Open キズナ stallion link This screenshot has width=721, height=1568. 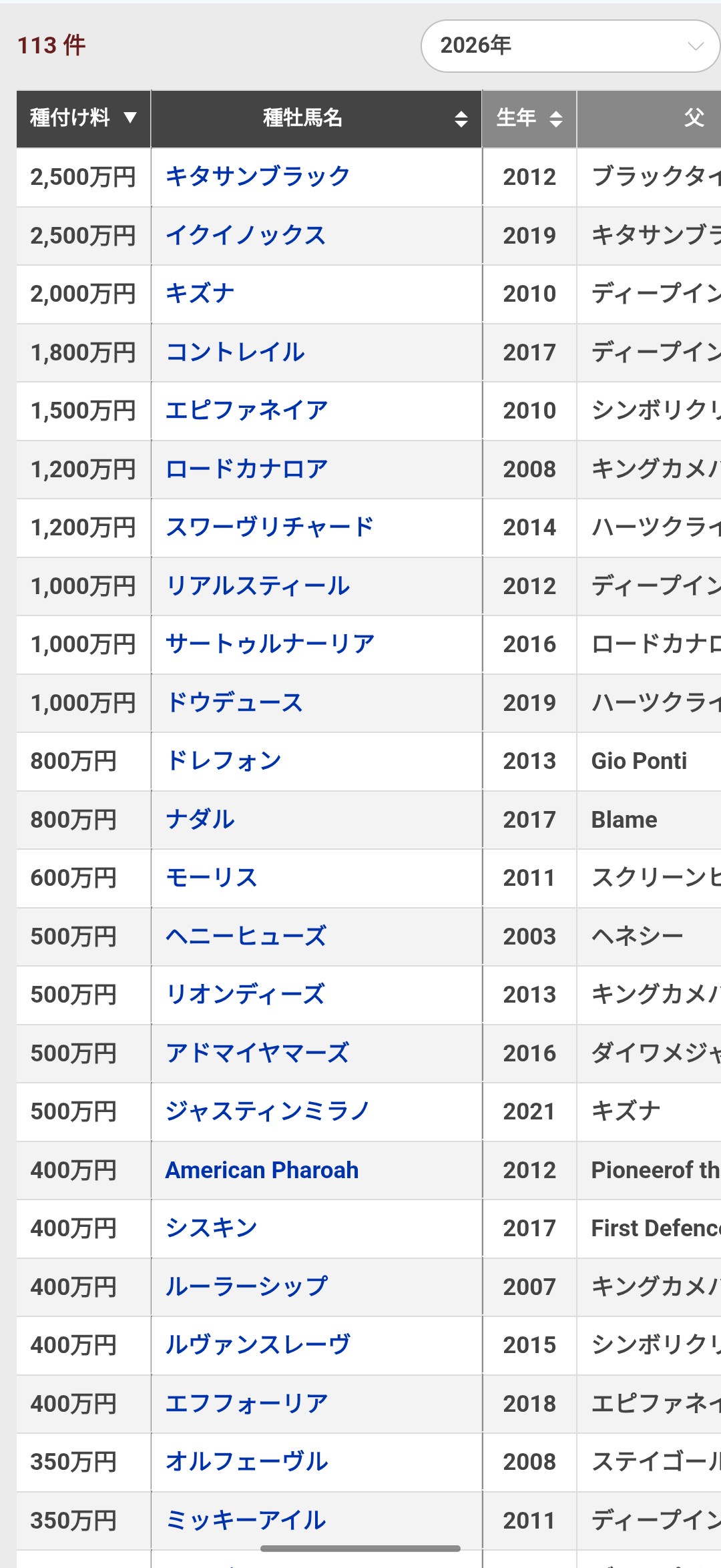(x=200, y=293)
